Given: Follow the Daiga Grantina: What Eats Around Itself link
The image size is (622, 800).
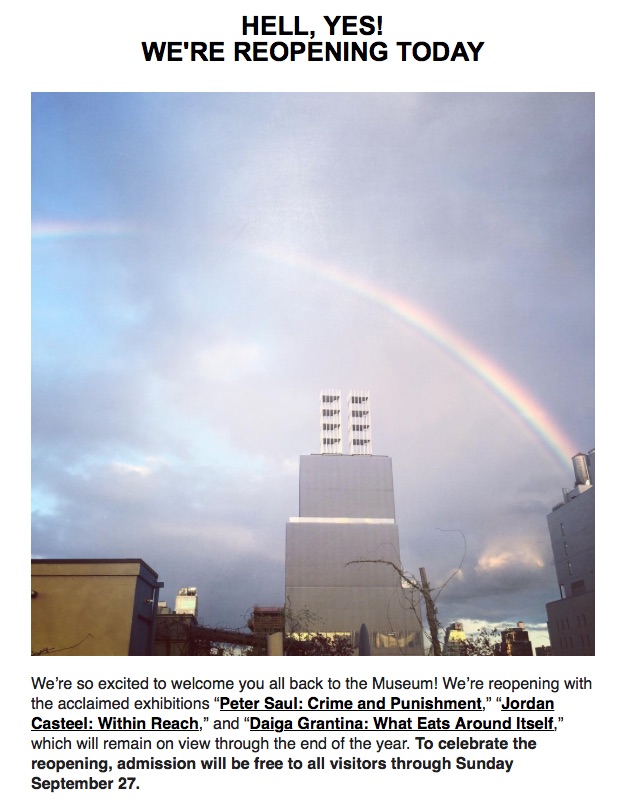Looking at the screenshot, I should coord(400,724).
